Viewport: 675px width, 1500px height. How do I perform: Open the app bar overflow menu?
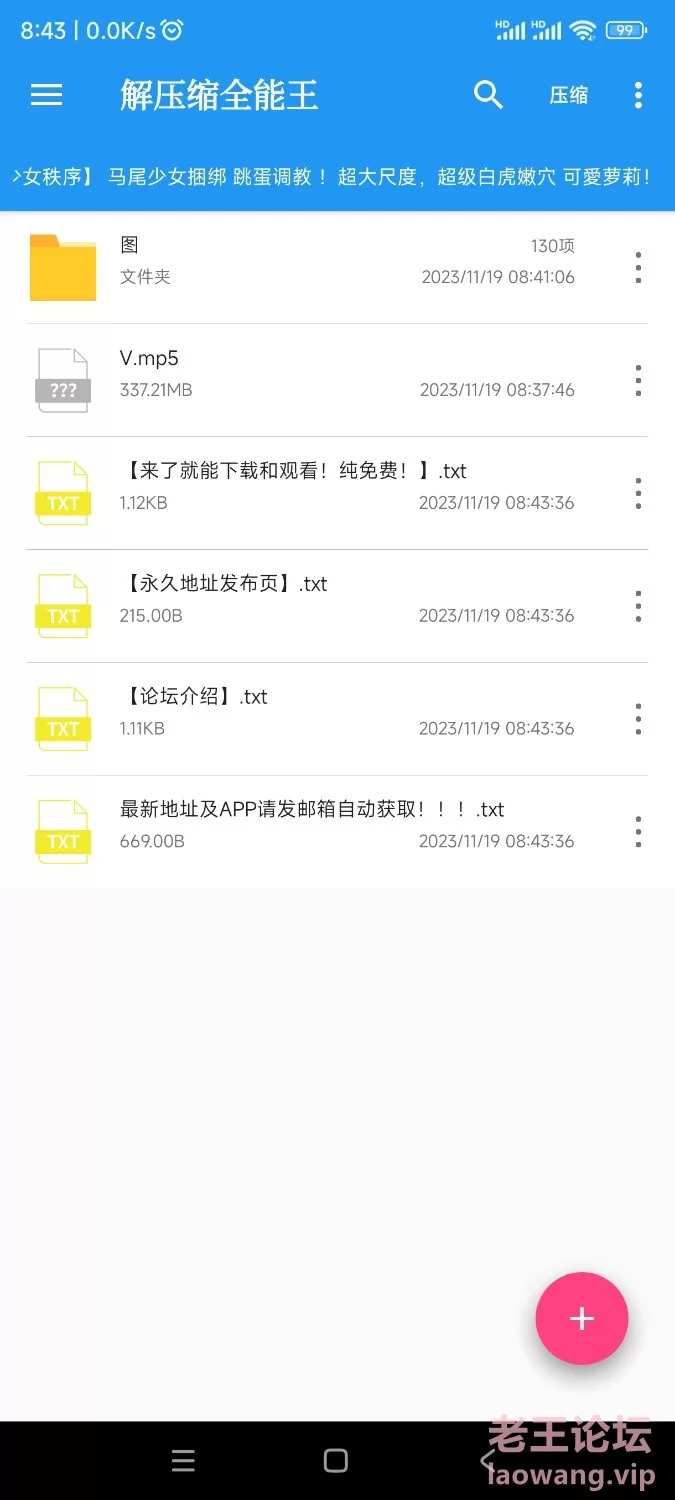coord(638,95)
